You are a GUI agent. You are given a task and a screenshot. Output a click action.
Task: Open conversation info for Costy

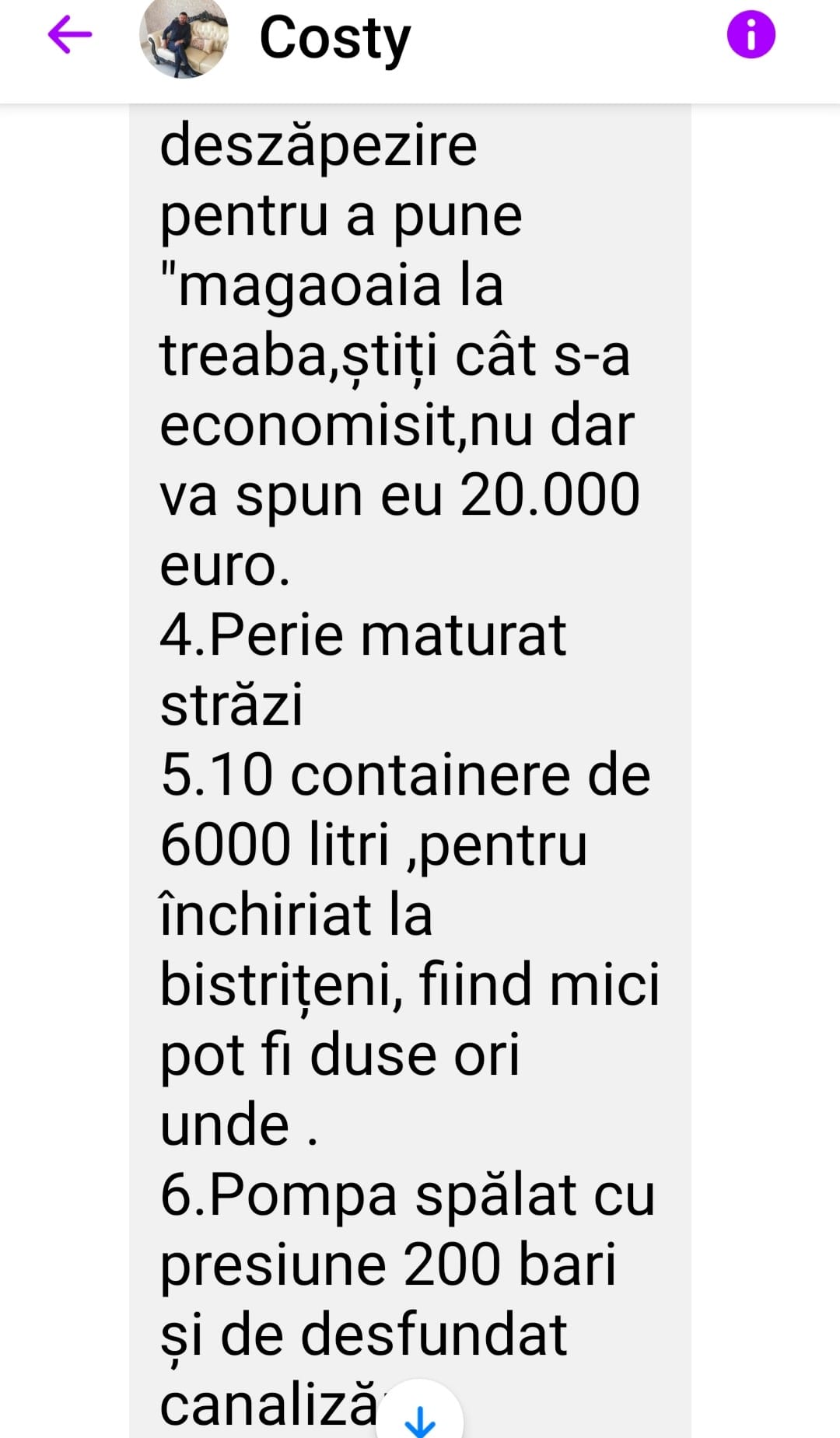(x=751, y=35)
